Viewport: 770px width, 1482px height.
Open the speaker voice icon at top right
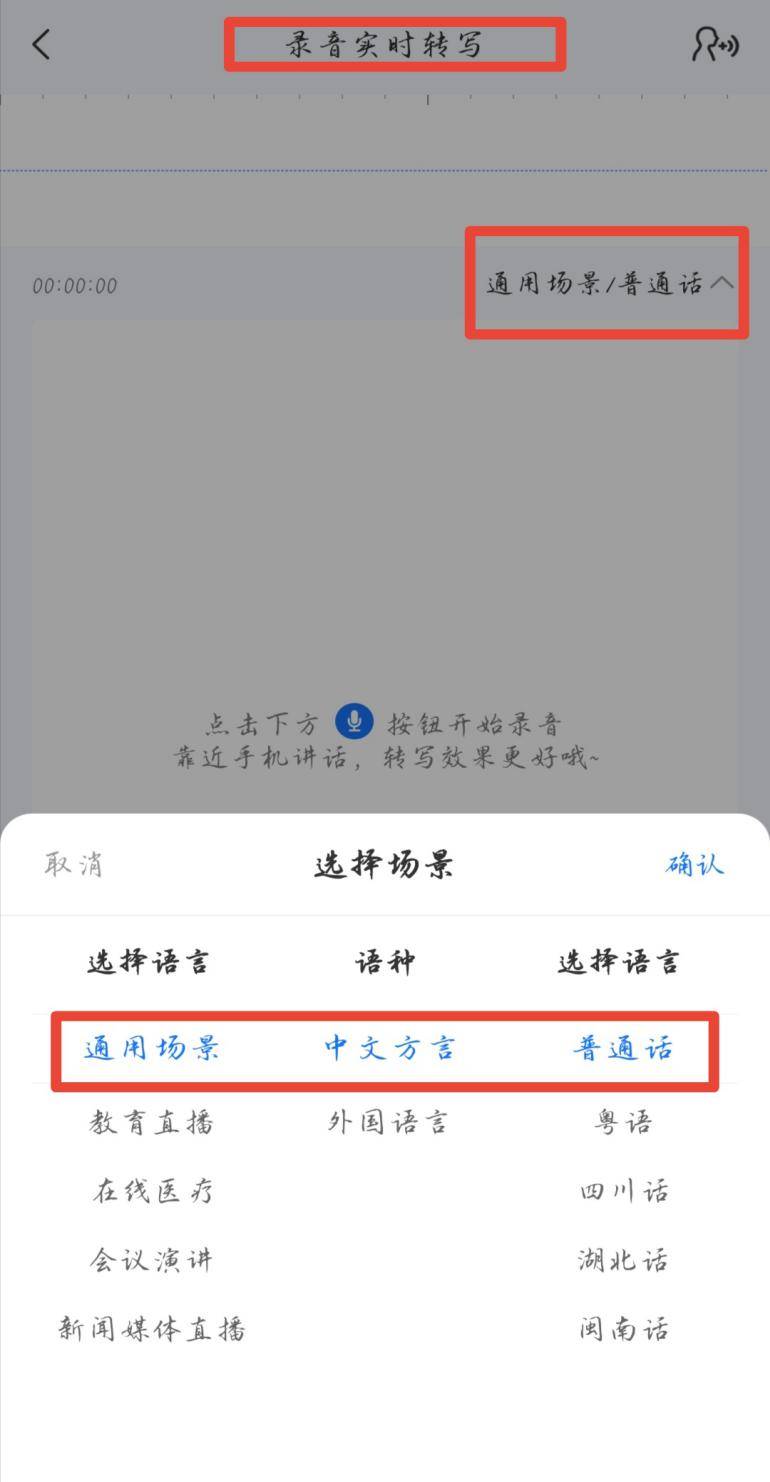(x=715, y=44)
